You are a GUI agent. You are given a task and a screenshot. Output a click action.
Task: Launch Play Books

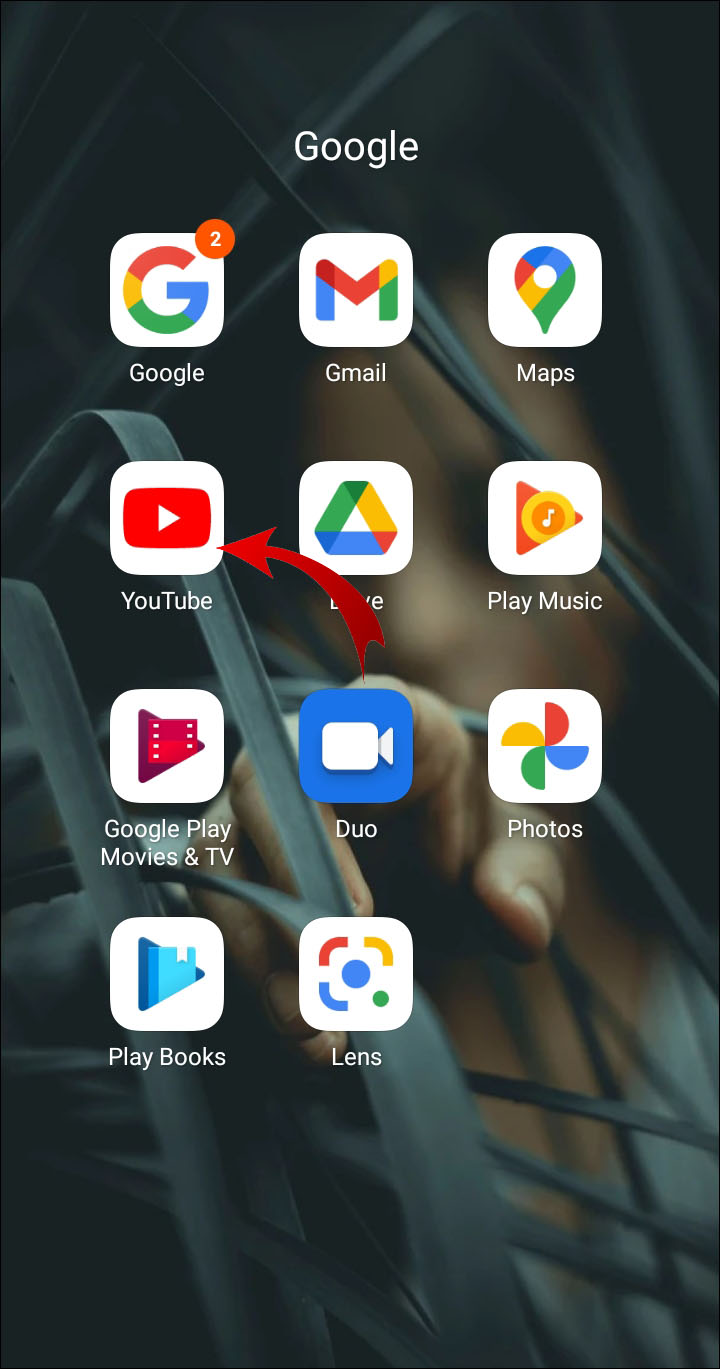[167, 975]
